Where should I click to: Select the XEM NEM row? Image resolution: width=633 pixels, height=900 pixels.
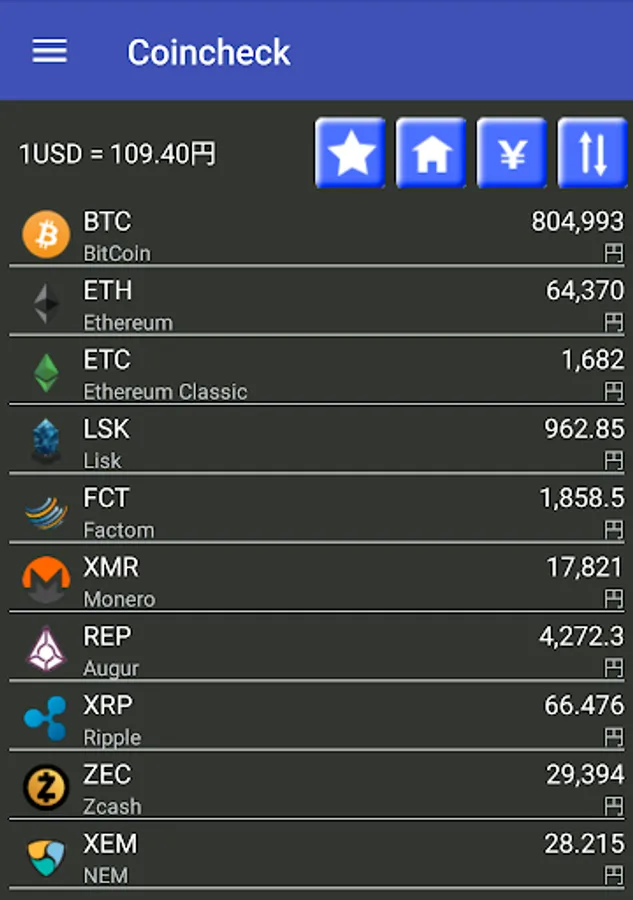click(316, 857)
